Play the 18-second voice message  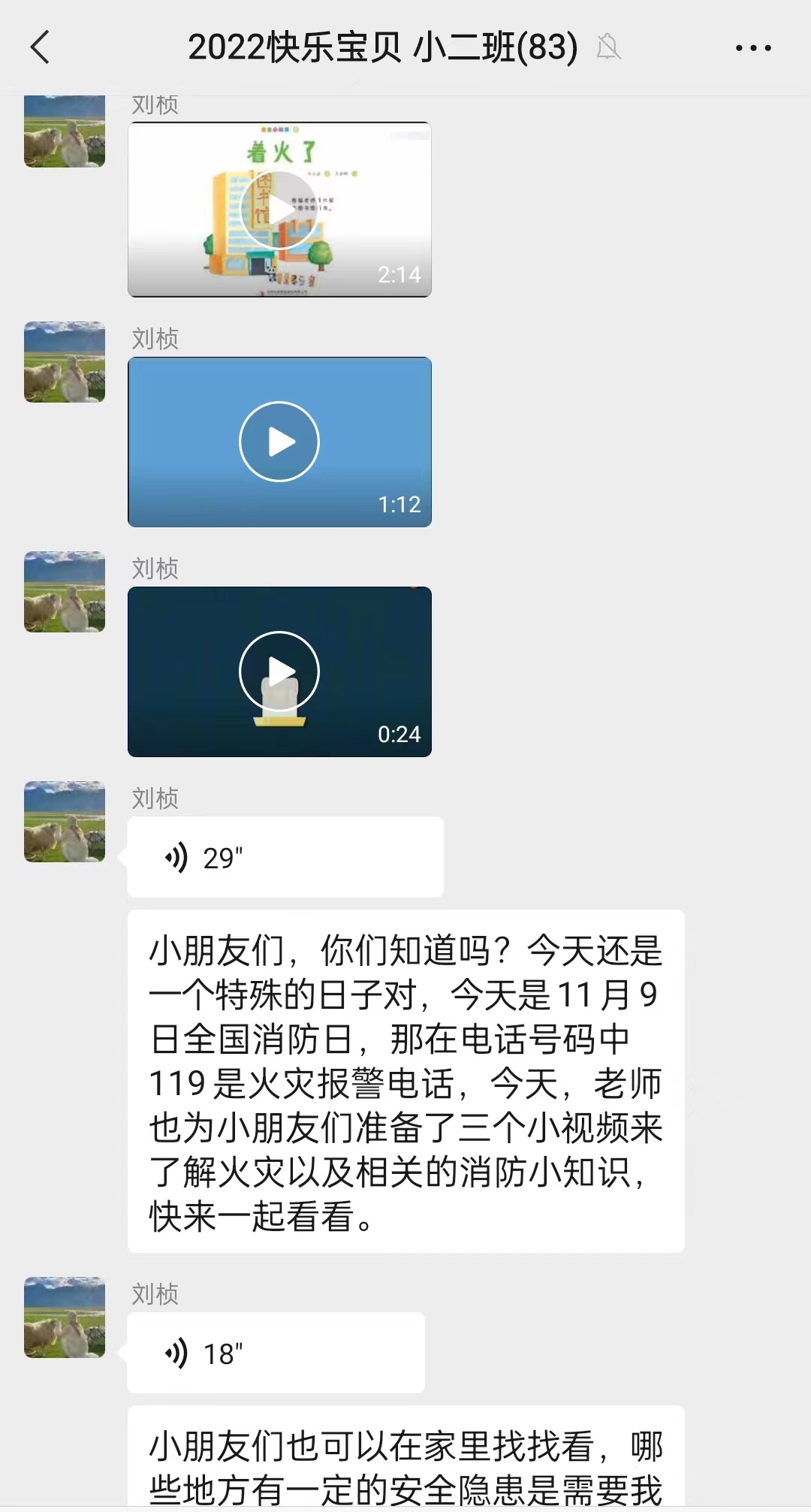pyautogui.click(x=276, y=1353)
